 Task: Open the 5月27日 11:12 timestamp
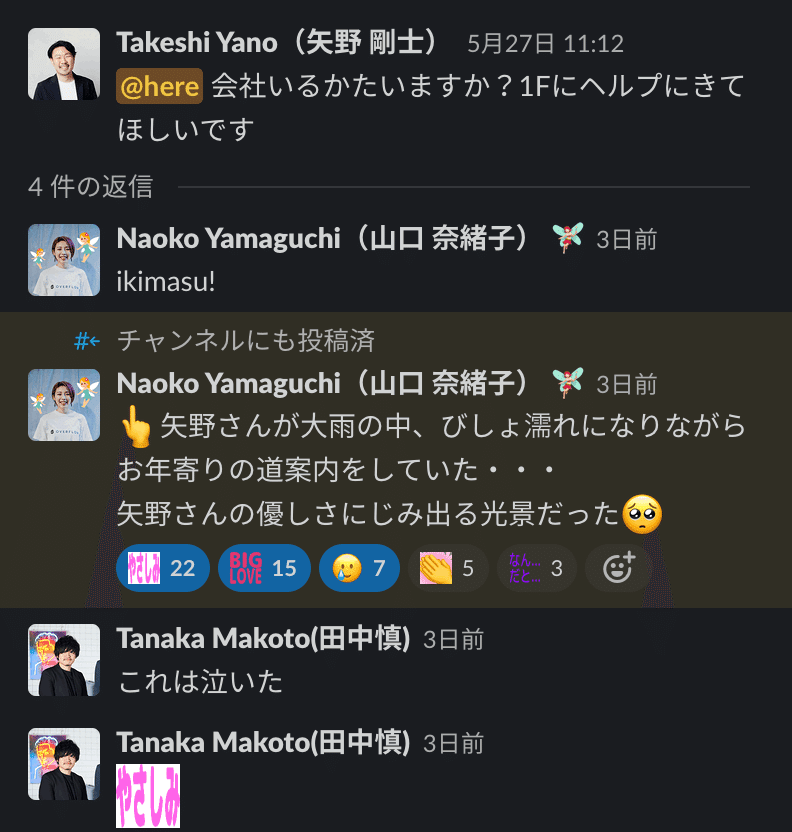pyautogui.click(x=545, y=44)
